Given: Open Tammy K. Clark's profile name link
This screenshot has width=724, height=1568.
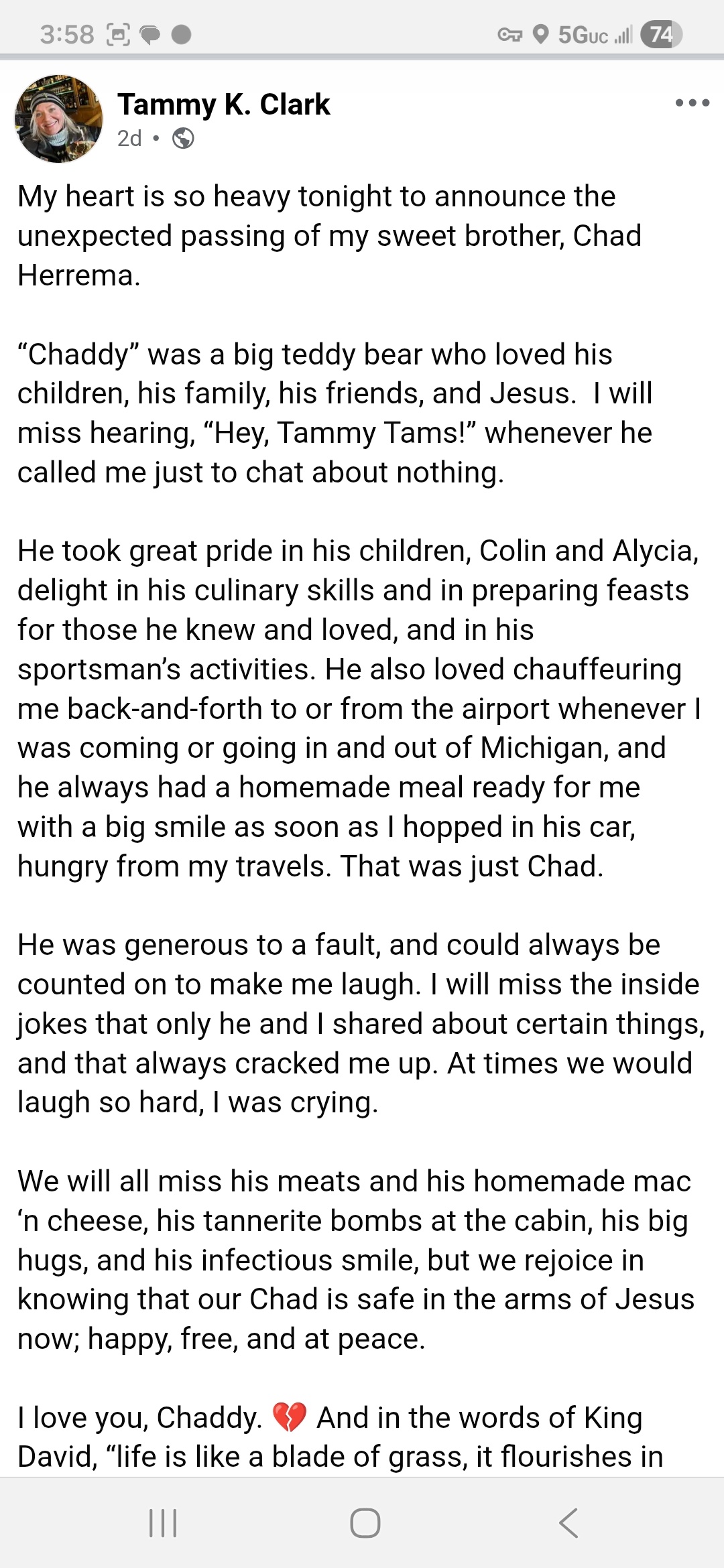Looking at the screenshot, I should pyautogui.click(x=224, y=105).
